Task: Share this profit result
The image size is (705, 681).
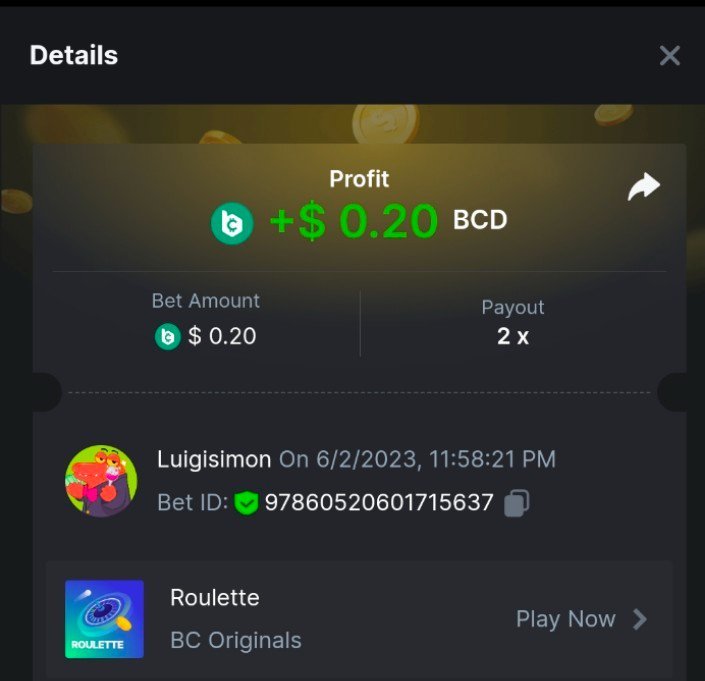Action: 644,187
